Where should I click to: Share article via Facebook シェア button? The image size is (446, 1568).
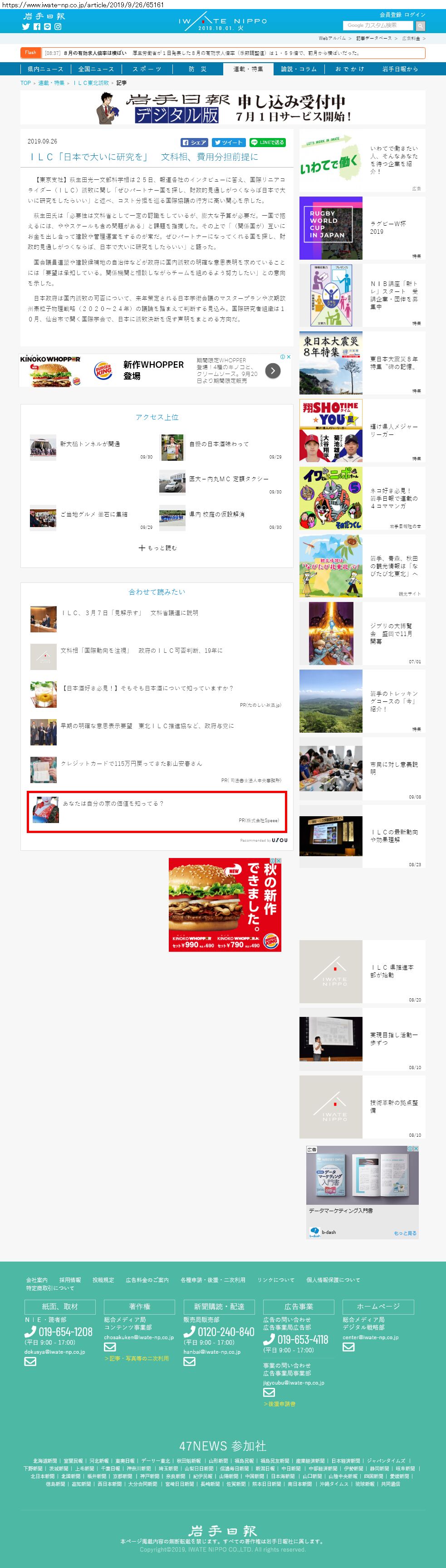tap(195, 143)
